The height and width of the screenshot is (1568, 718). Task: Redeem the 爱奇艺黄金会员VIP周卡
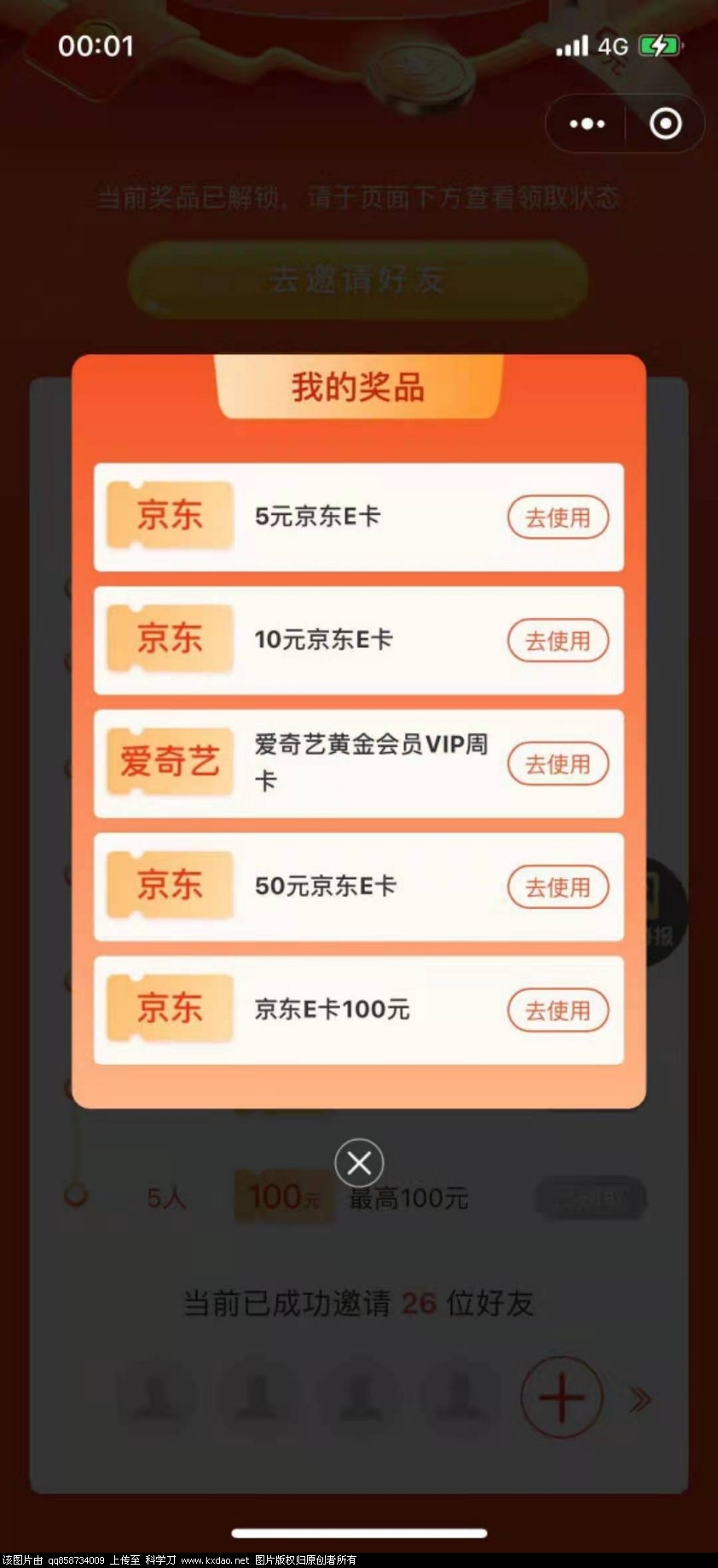(x=558, y=764)
